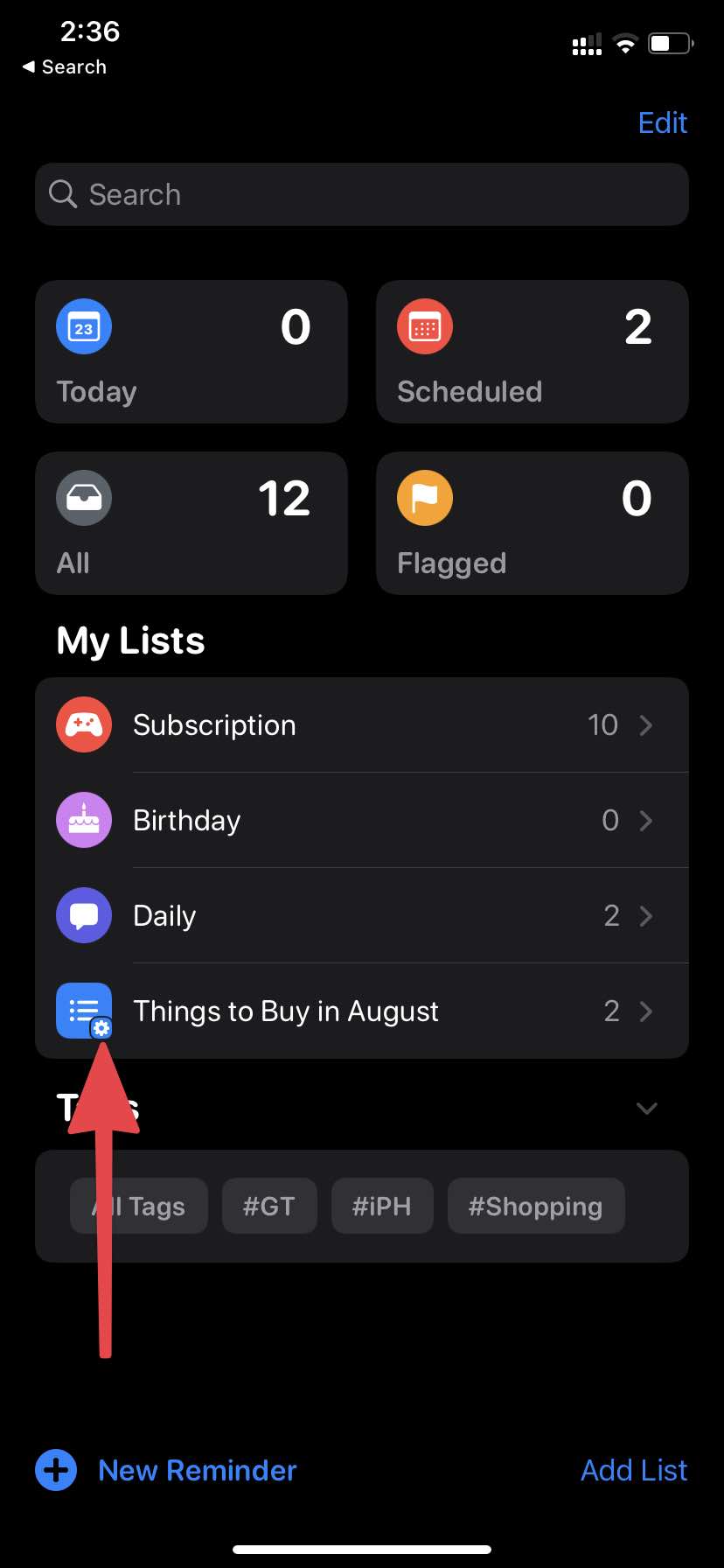Go back to Search app
The height and width of the screenshot is (1568, 724).
click(65, 67)
